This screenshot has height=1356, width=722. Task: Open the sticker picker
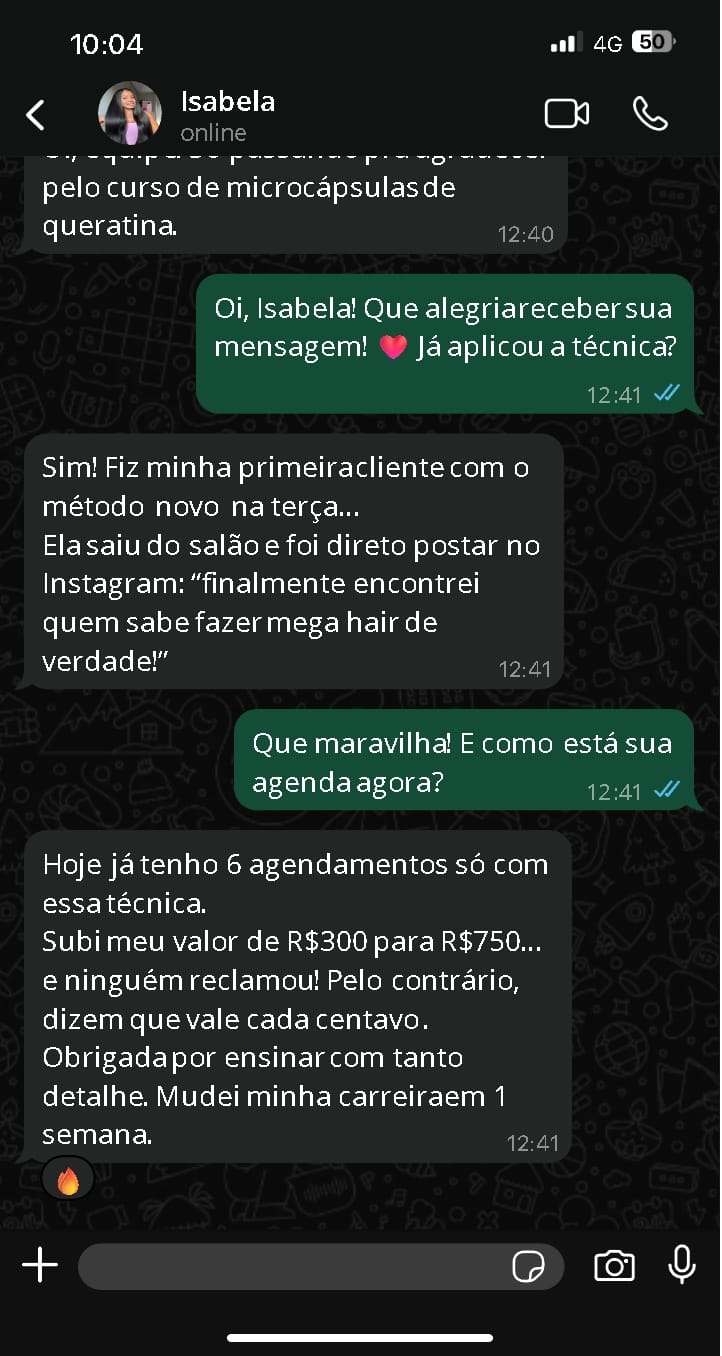tap(528, 1267)
